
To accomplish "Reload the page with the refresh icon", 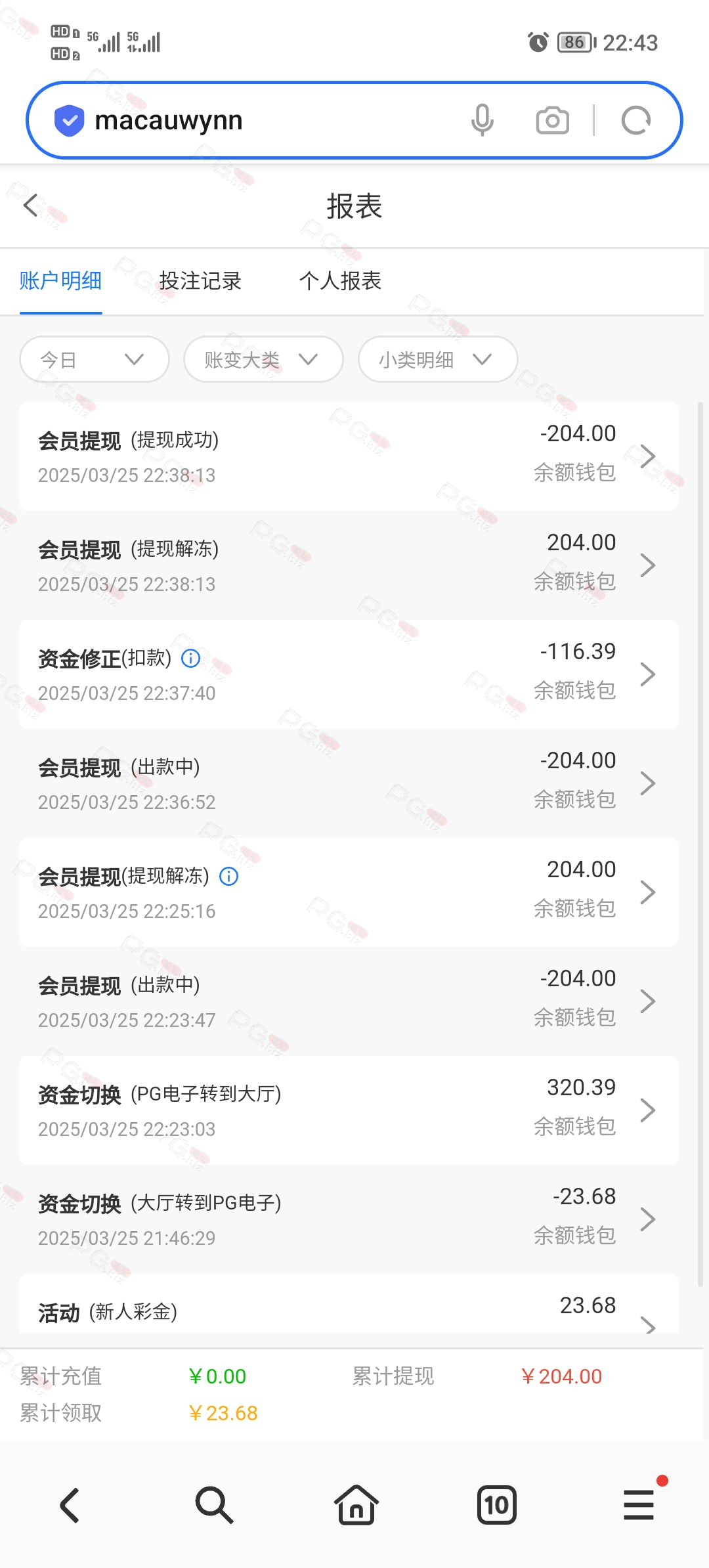I will point(635,120).
